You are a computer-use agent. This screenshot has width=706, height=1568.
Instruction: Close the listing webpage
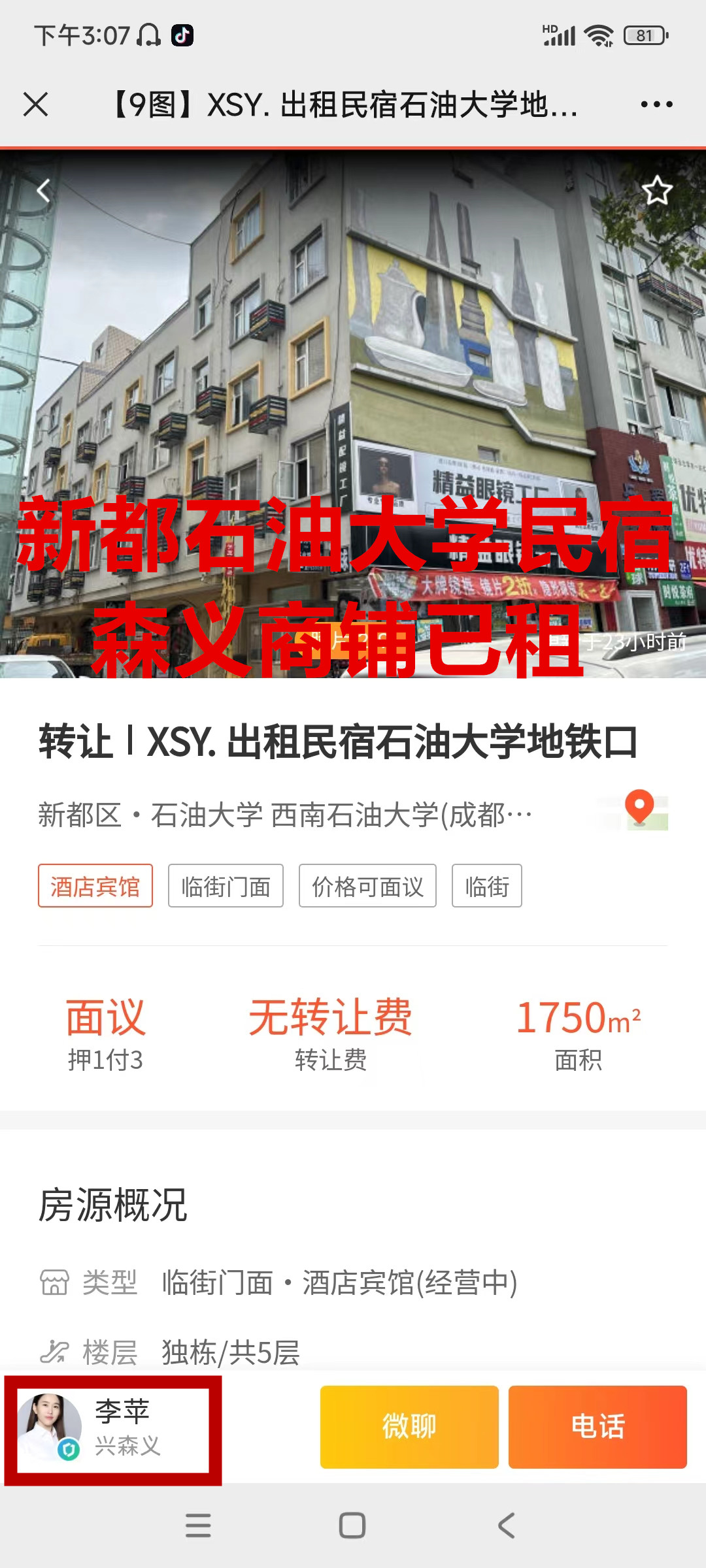coord(35,105)
